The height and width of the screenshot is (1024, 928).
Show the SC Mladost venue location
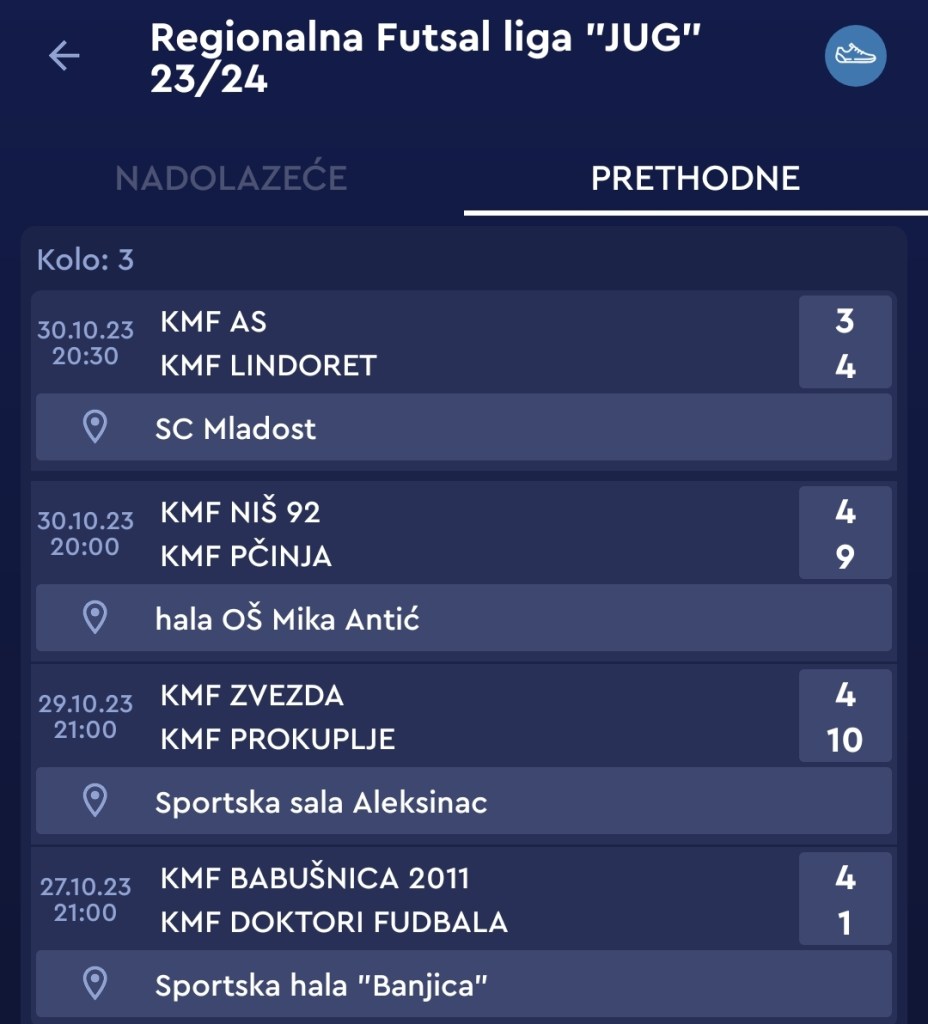463,428
